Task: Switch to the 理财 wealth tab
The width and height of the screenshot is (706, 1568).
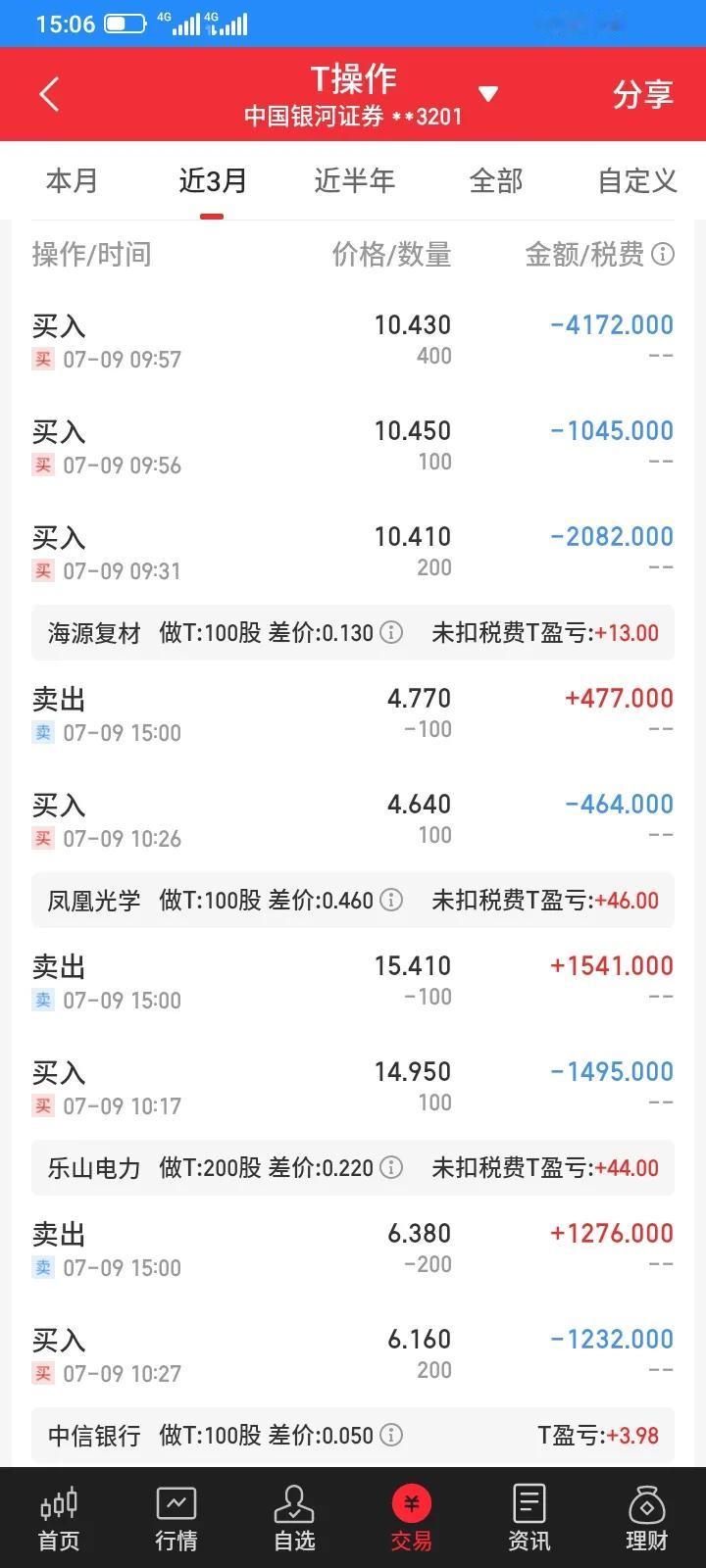Action: click(x=647, y=1518)
